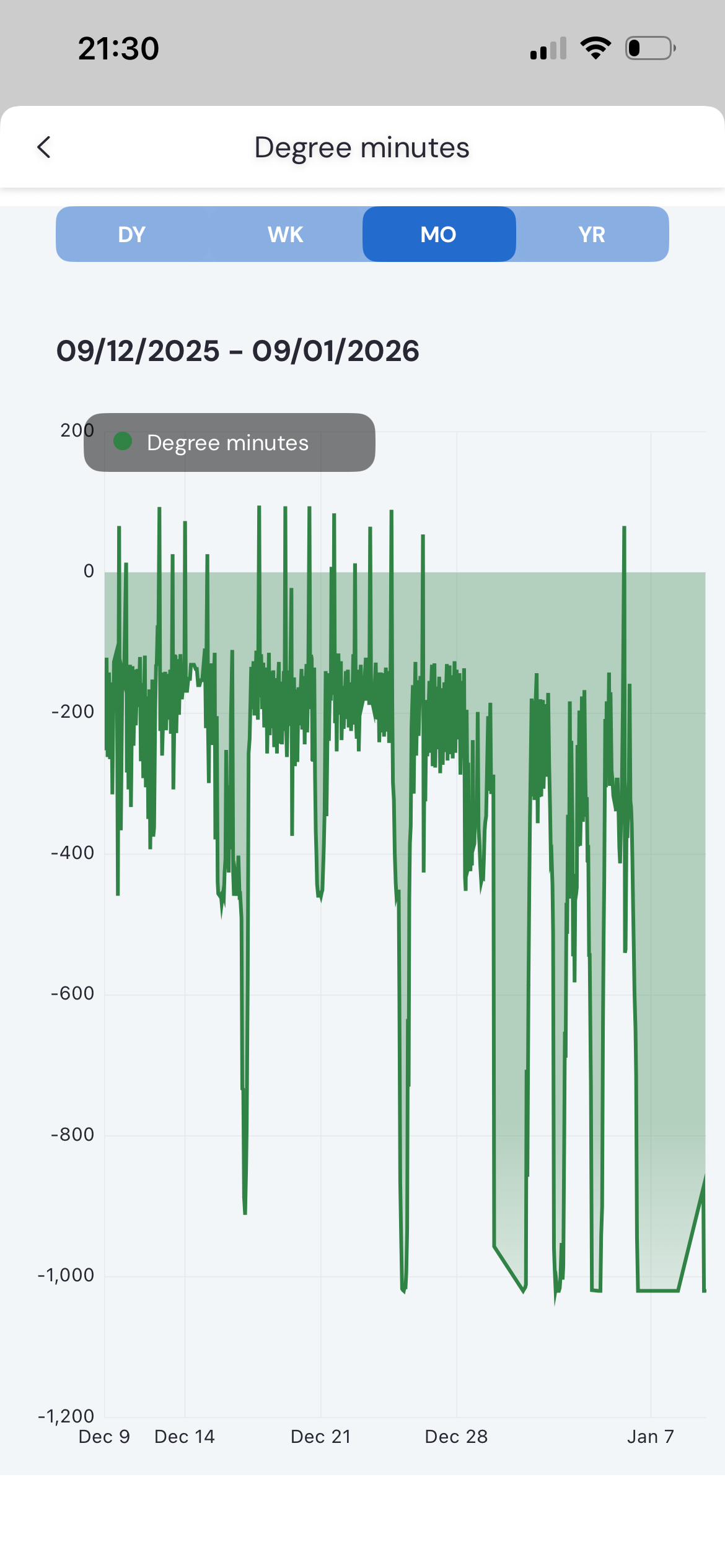725x1568 pixels.
Task: Switch to the YR range
Action: pyautogui.click(x=591, y=235)
